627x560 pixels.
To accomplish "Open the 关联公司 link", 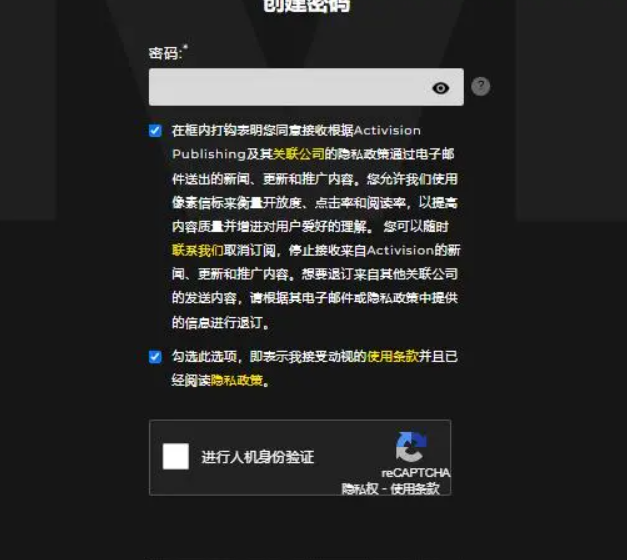I will (298, 154).
